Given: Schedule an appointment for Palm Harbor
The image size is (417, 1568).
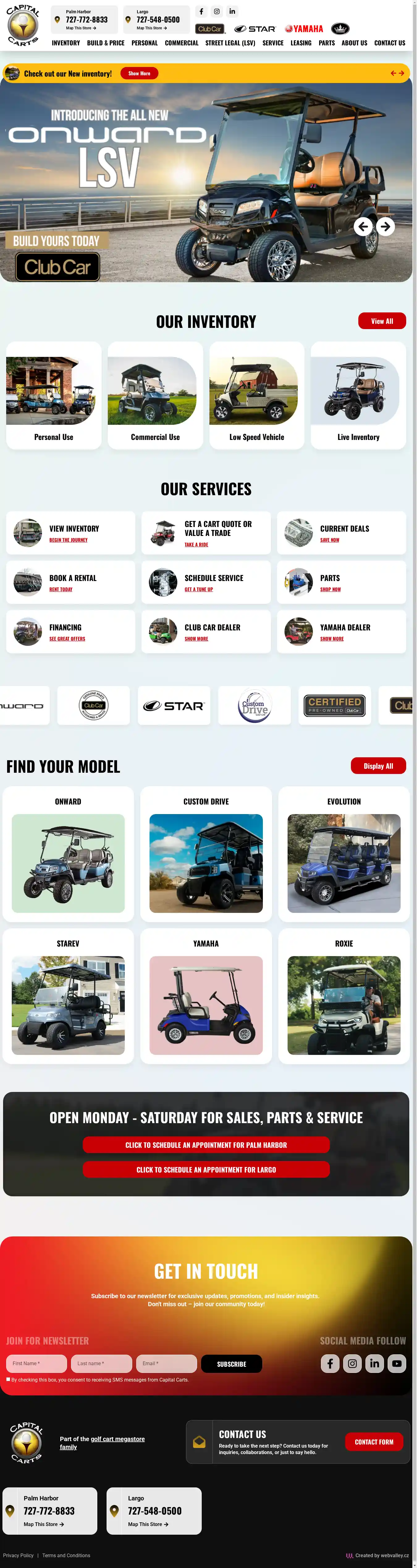Looking at the screenshot, I should [x=206, y=1145].
